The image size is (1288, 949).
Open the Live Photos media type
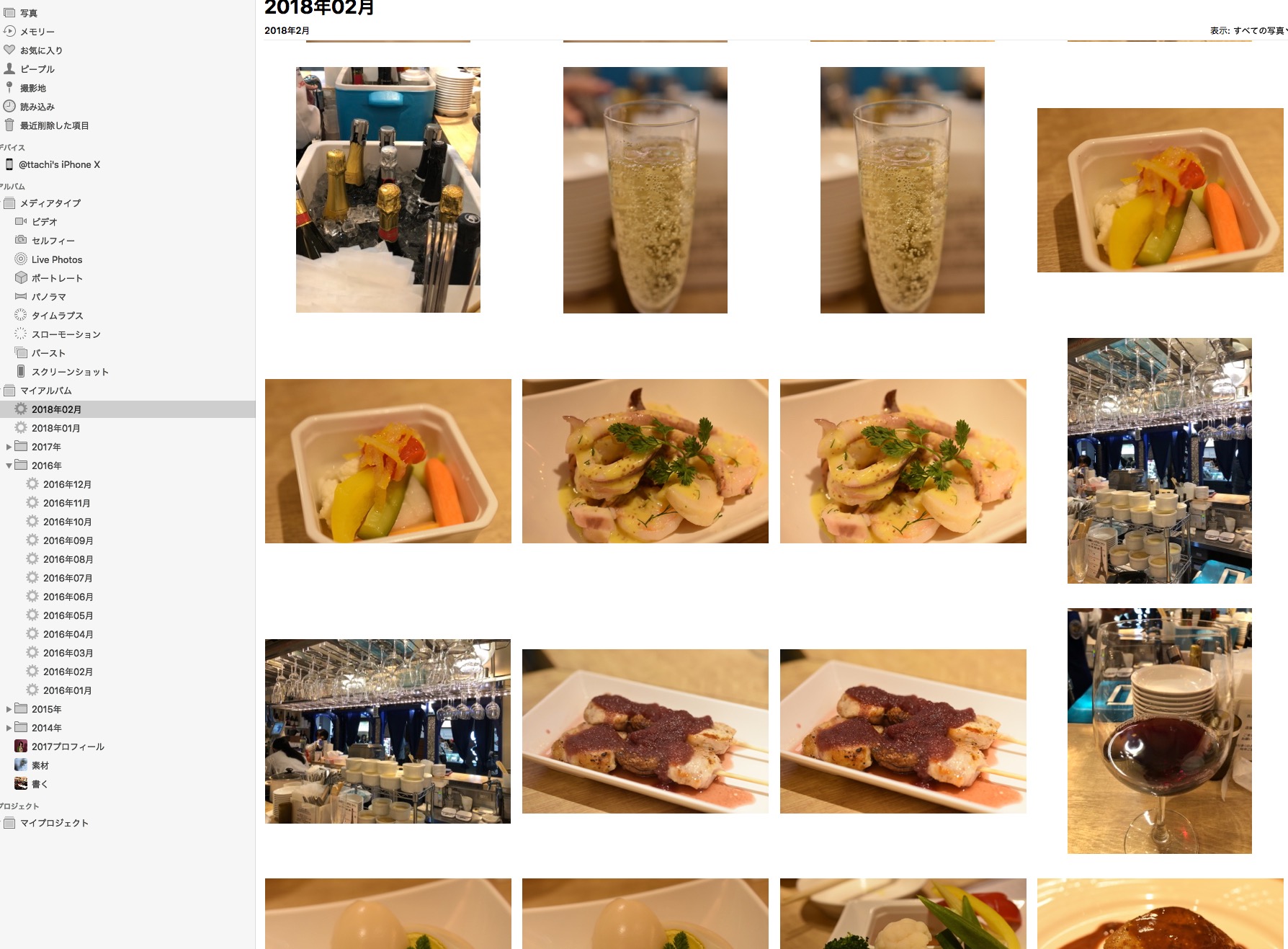point(56,259)
